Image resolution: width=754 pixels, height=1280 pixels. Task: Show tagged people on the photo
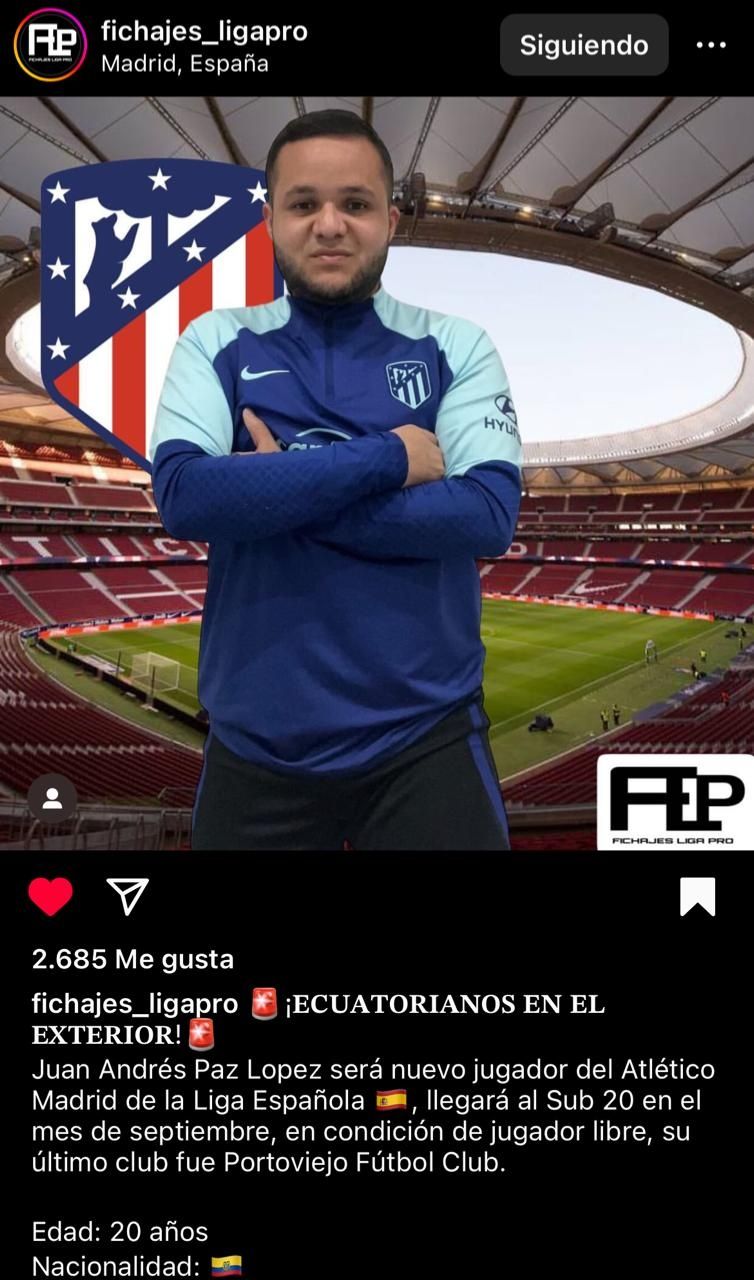[52, 798]
